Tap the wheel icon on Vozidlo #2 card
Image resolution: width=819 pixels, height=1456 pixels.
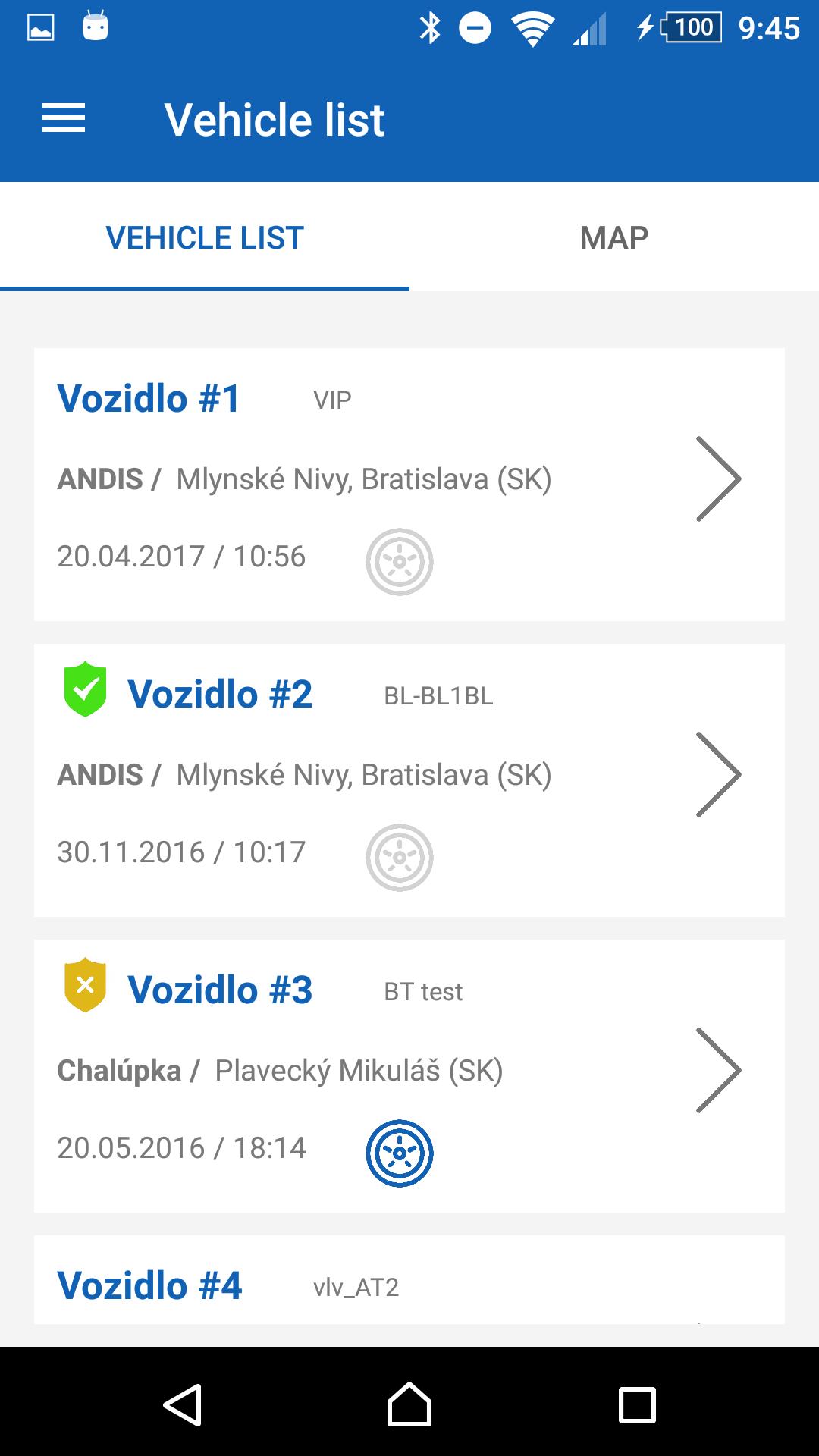coord(400,855)
